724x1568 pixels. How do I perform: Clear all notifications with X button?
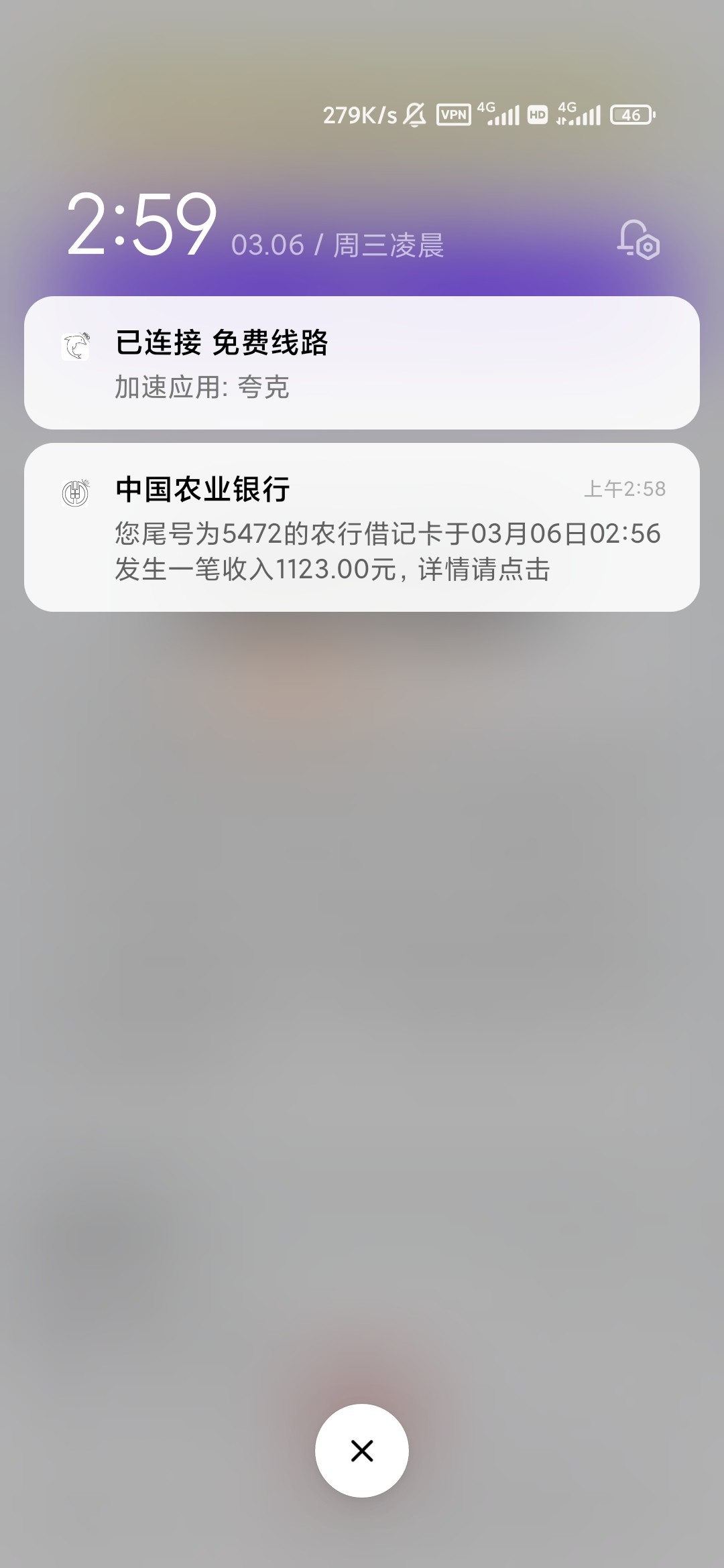[362, 1451]
